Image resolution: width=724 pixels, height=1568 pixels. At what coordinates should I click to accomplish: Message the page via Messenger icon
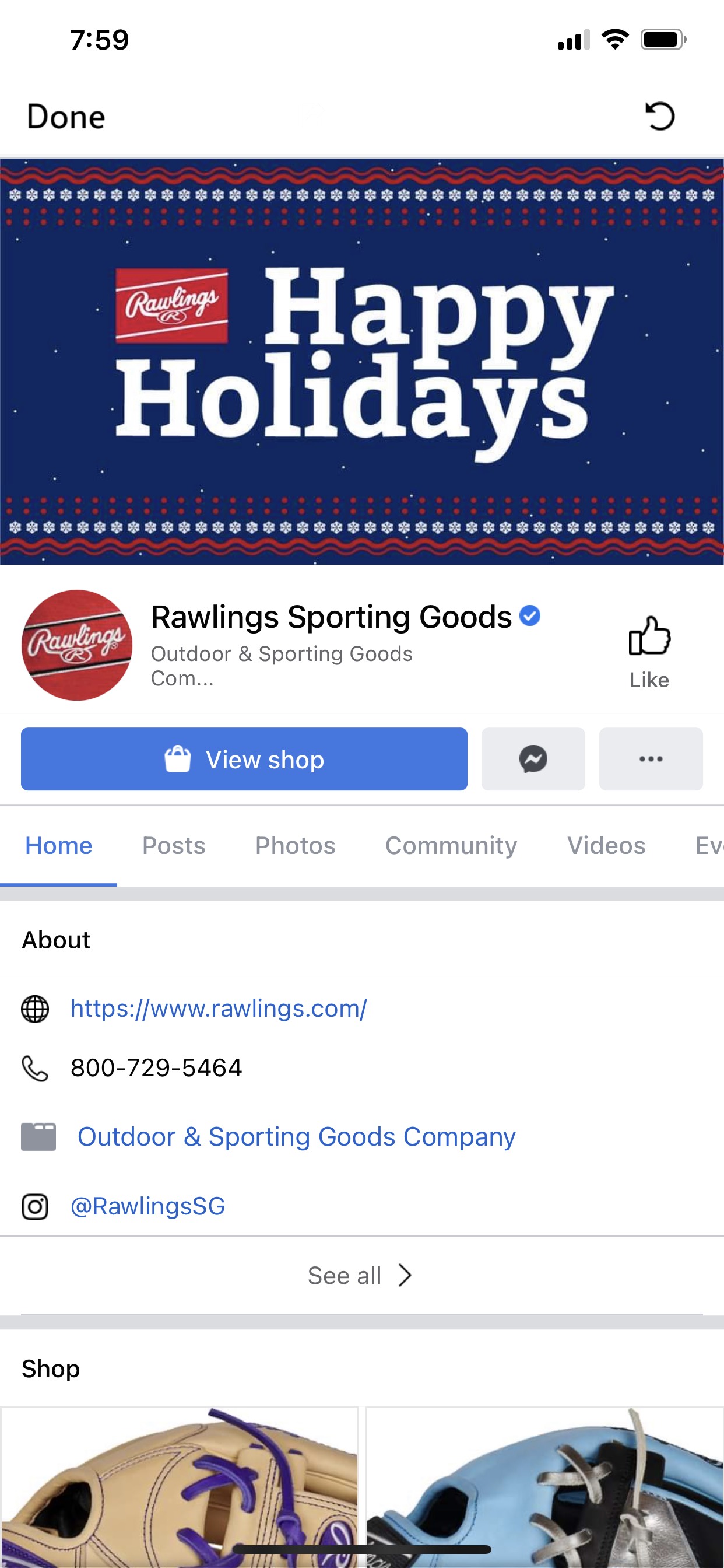533,759
